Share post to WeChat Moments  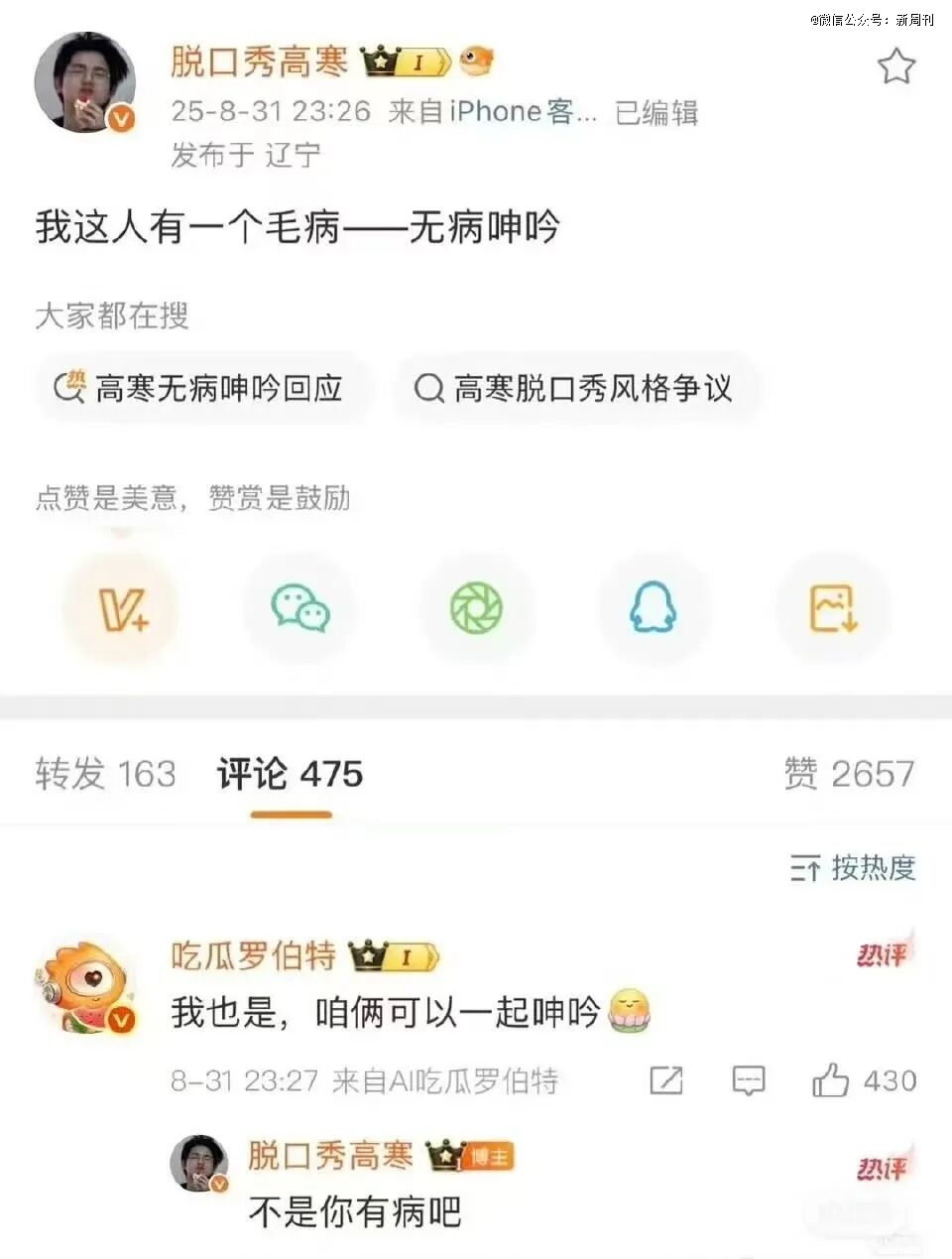click(x=477, y=608)
